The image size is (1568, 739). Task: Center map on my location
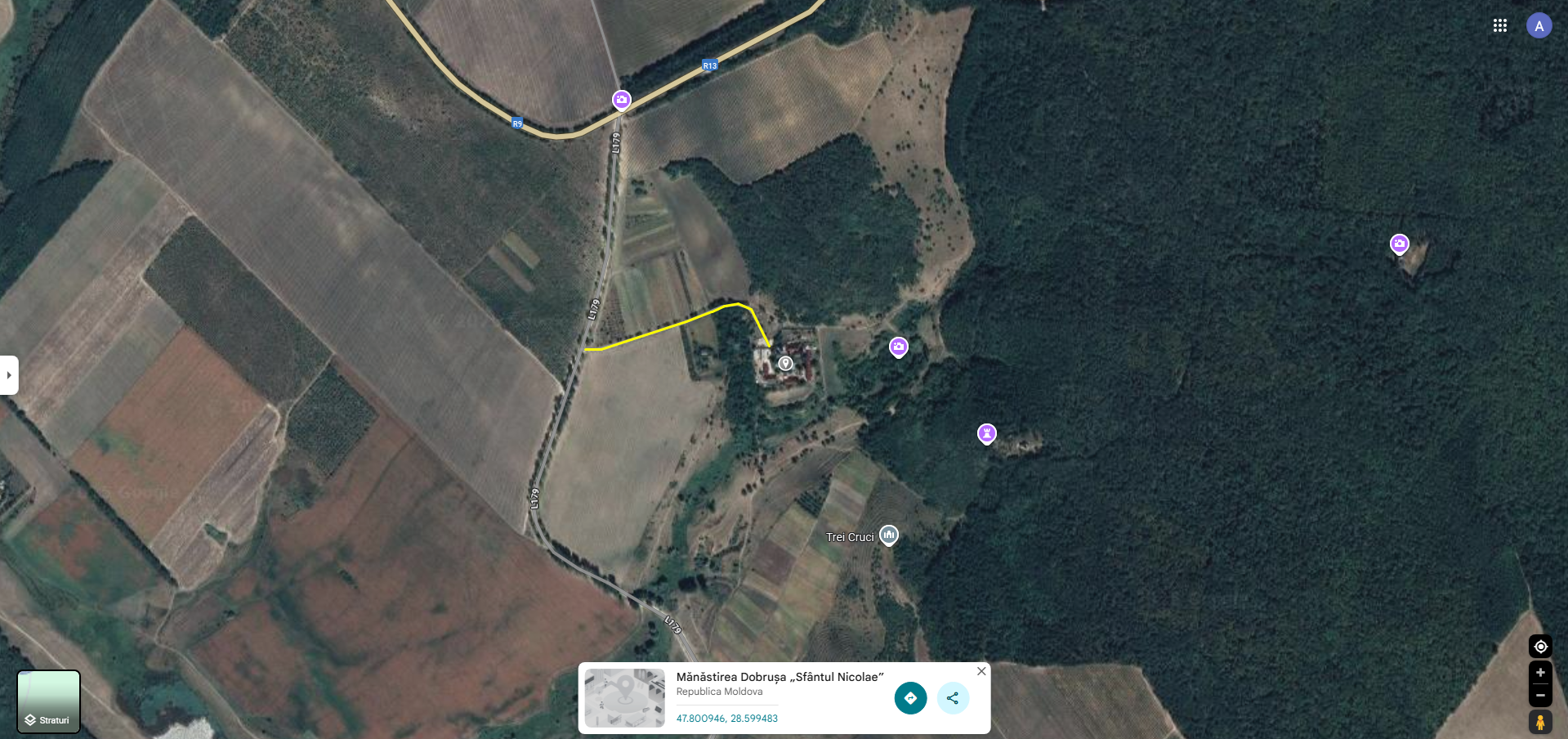(x=1540, y=647)
